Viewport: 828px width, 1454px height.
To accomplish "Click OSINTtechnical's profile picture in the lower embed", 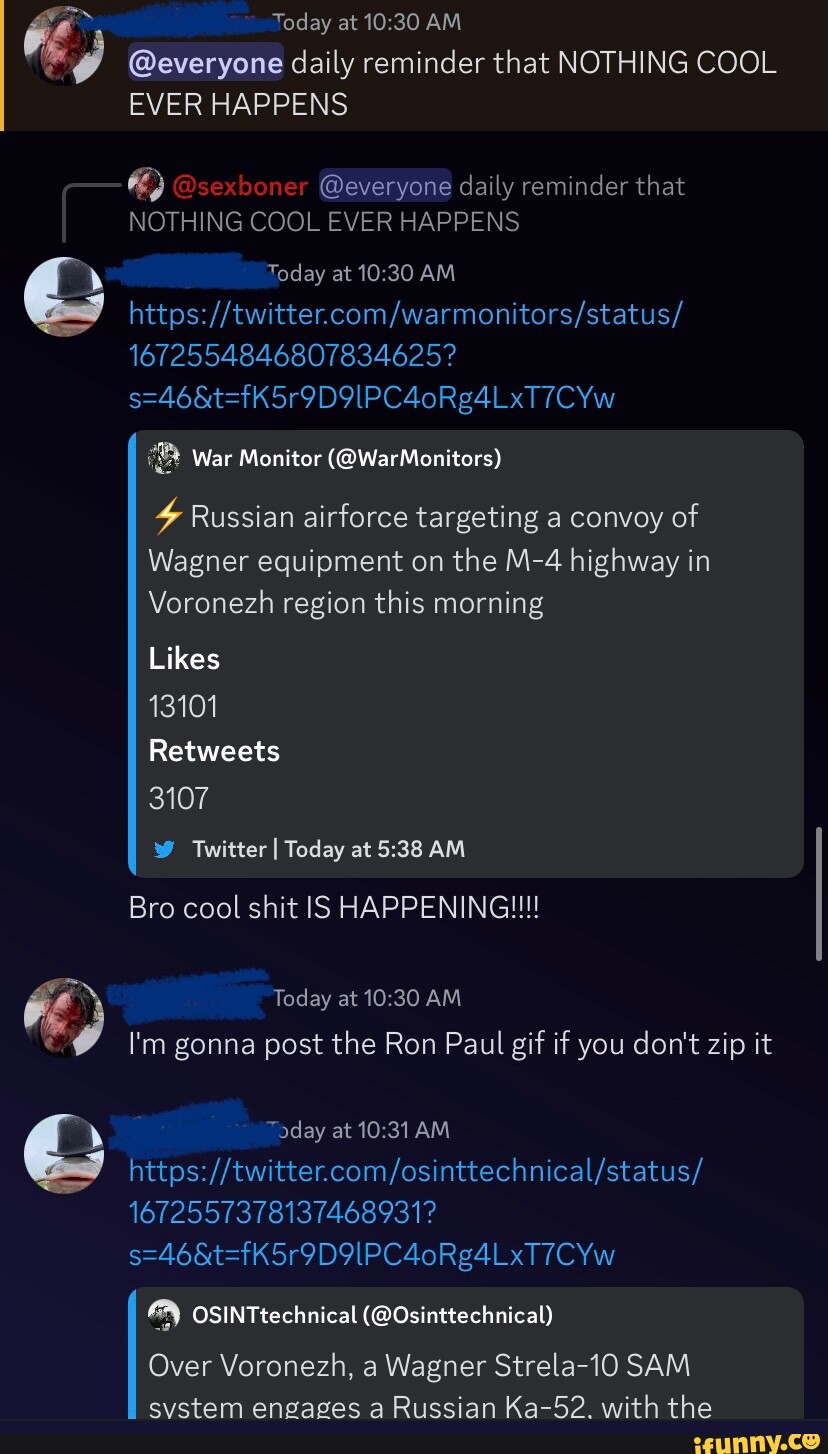I will tap(163, 1315).
